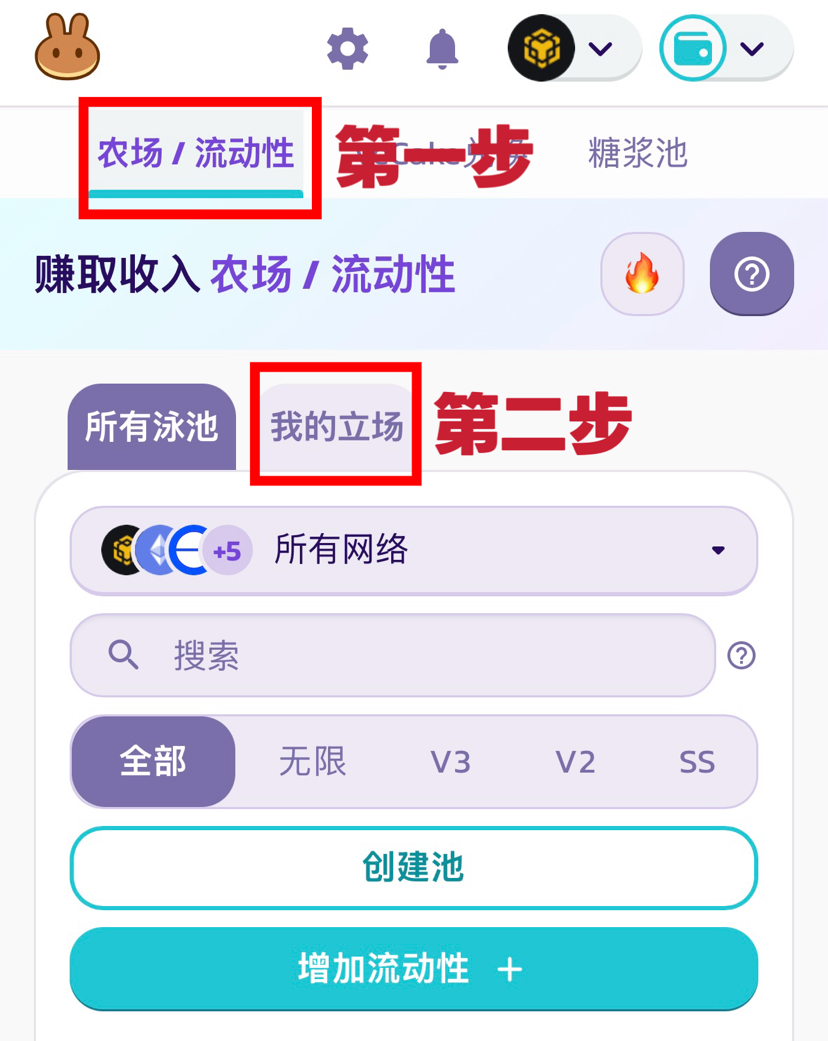Open the notifications bell

tap(442, 48)
